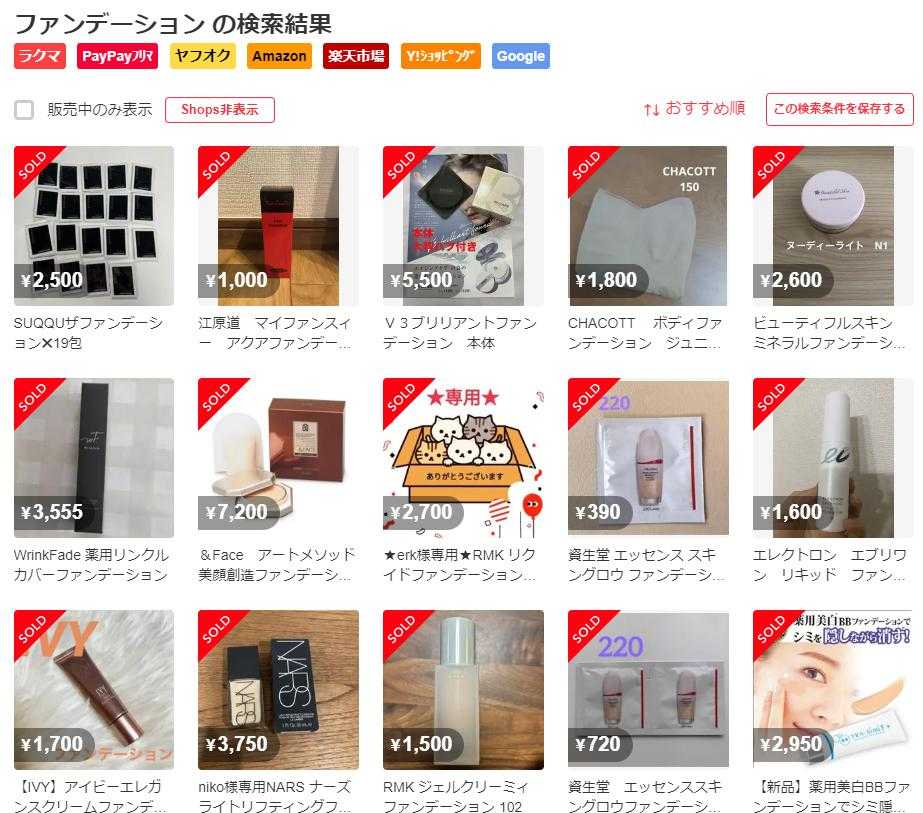Search on Y!ショッピング
This screenshot has height=813, width=923.
click(x=441, y=56)
